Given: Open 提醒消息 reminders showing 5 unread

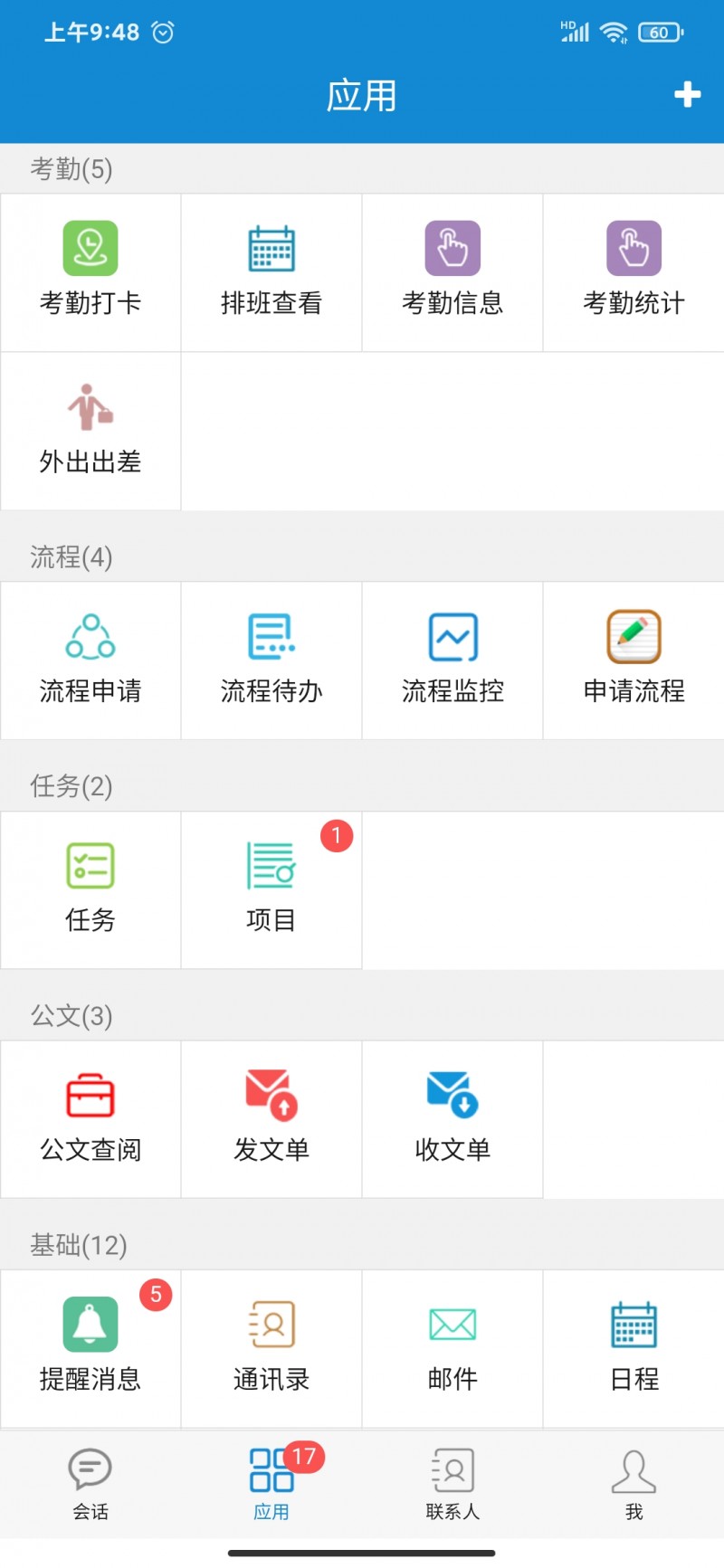Looking at the screenshot, I should pos(90,1348).
